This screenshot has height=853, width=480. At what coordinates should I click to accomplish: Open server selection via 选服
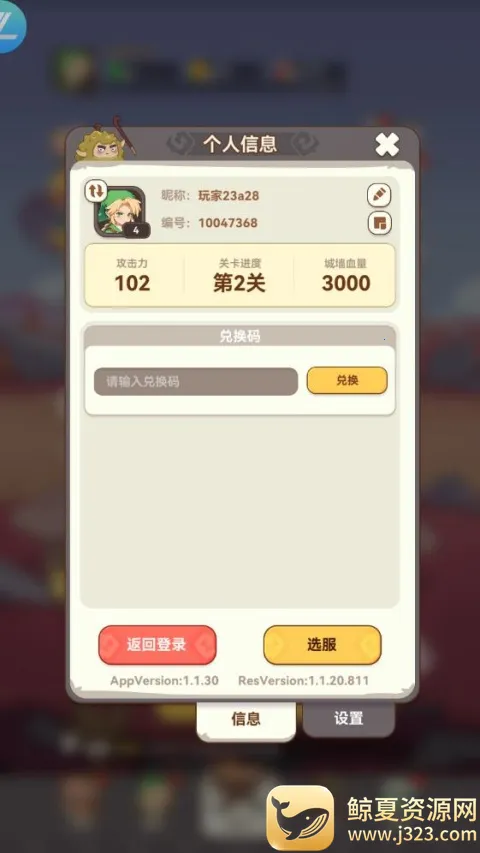click(x=322, y=645)
